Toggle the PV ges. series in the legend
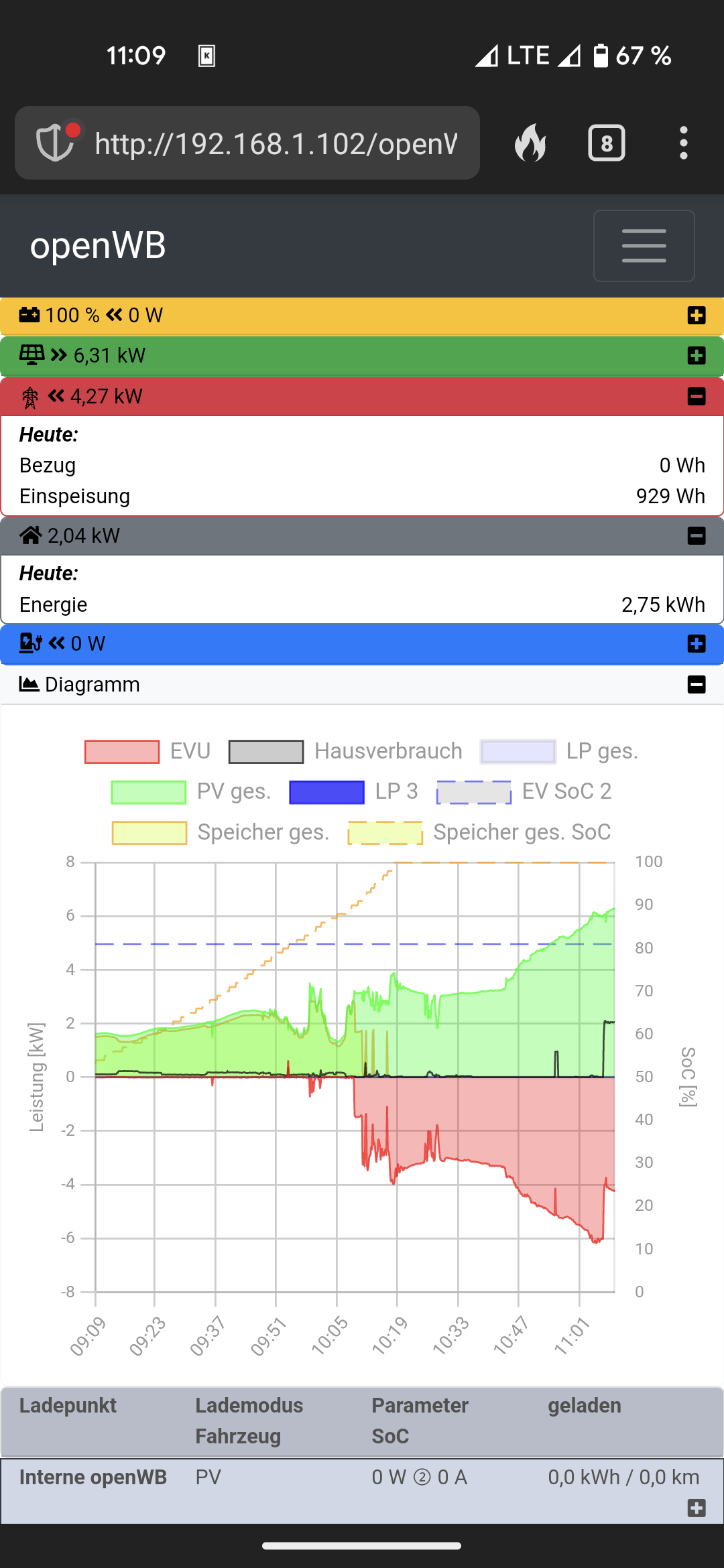Screen dimensions: 724x1568 [x=191, y=791]
